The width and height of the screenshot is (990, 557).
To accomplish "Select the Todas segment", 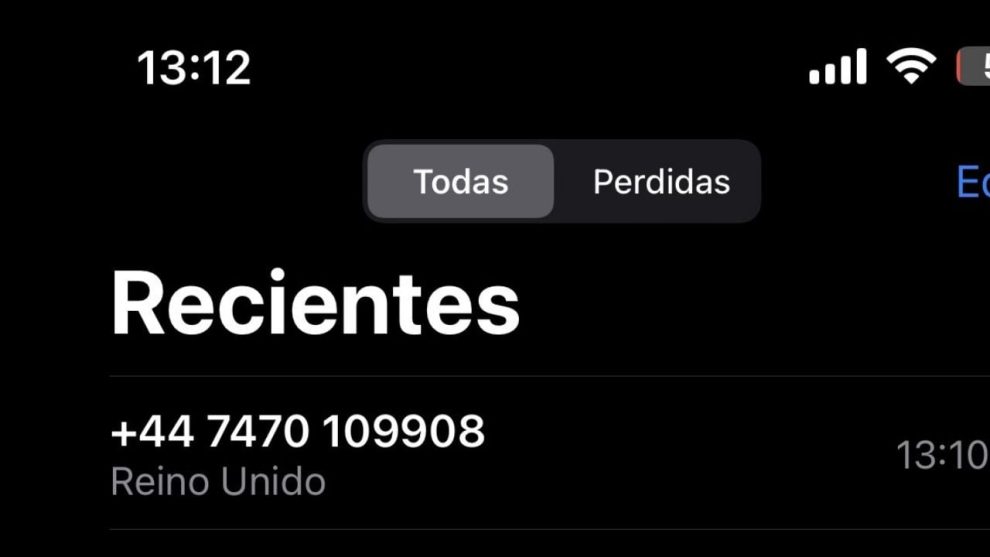I will [461, 182].
